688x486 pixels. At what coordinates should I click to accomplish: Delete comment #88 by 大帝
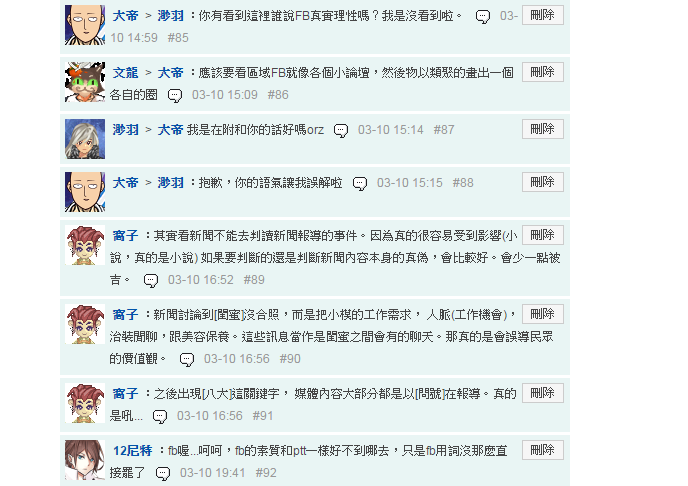(x=542, y=183)
